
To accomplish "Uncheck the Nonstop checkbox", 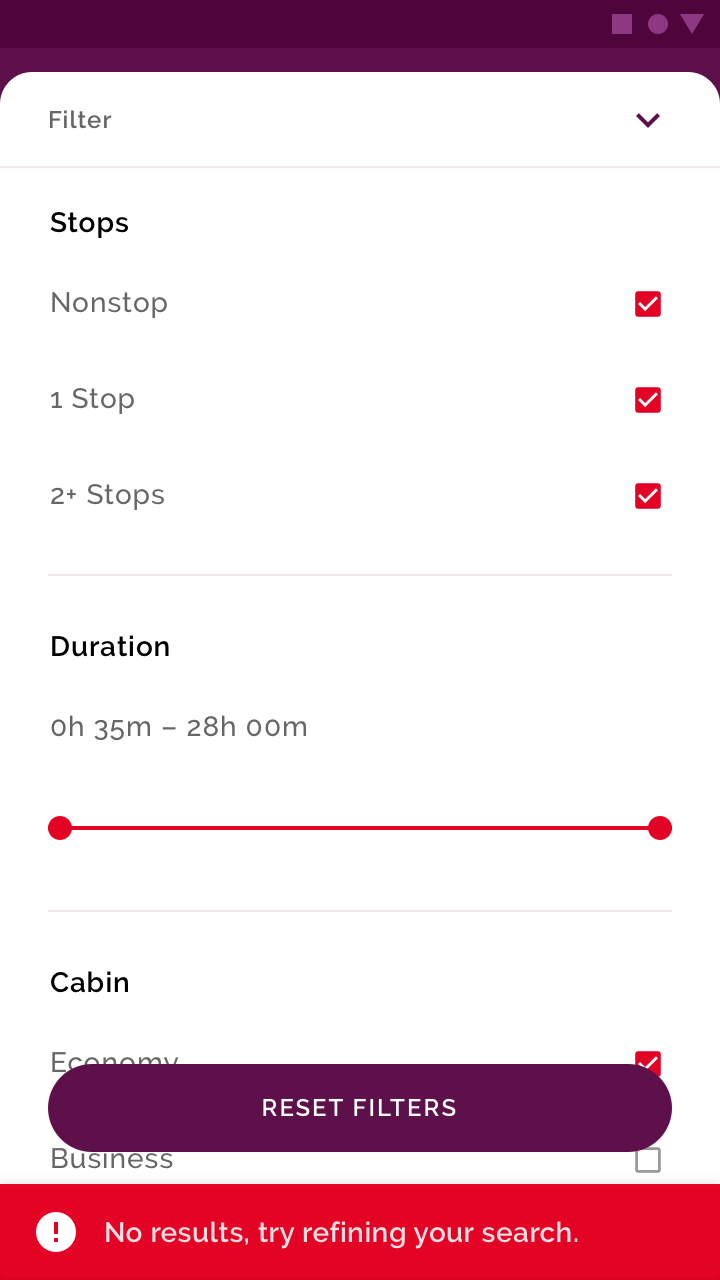I will pyautogui.click(x=648, y=304).
